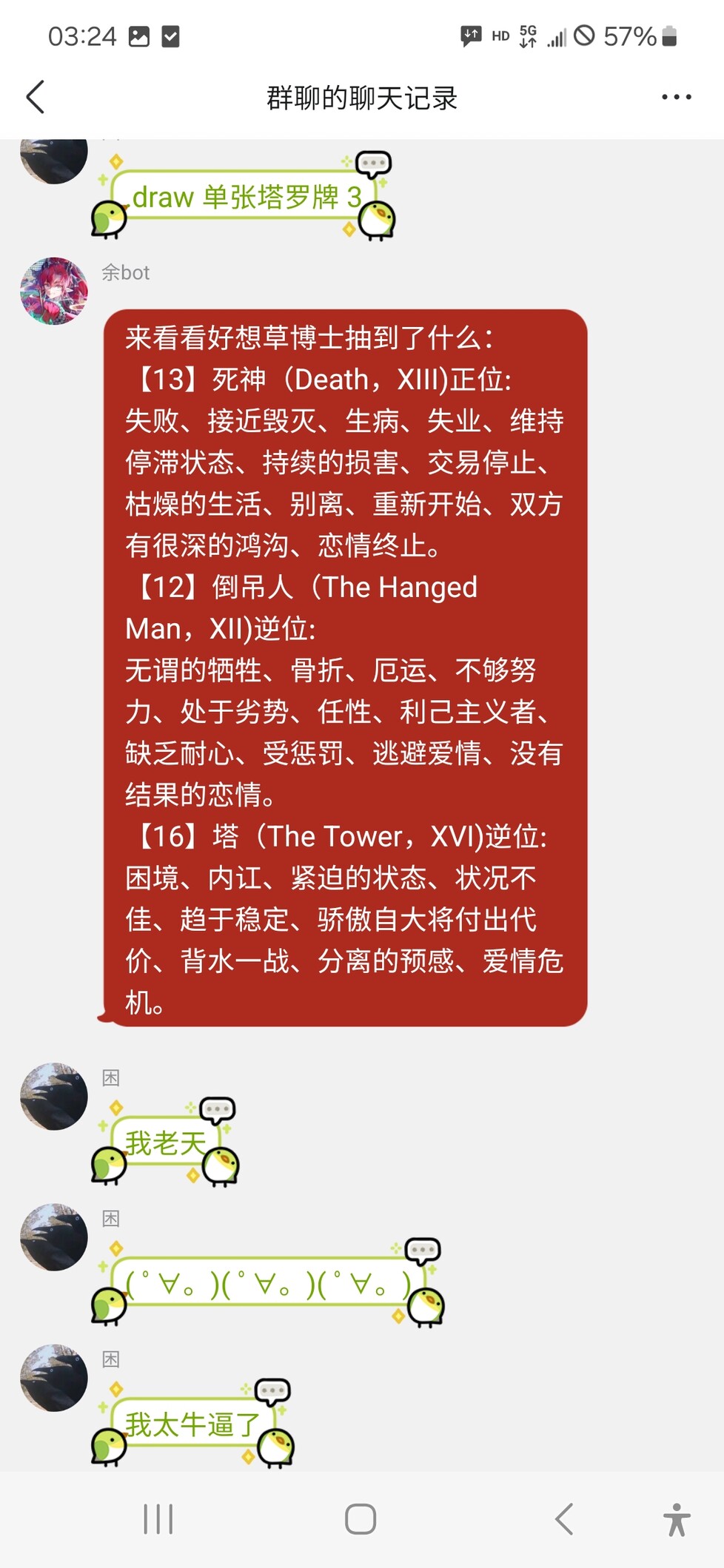The height and width of the screenshot is (1568, 724).
Task: Open the accessibility shortcut button
Action: [x=677, y=1519]
